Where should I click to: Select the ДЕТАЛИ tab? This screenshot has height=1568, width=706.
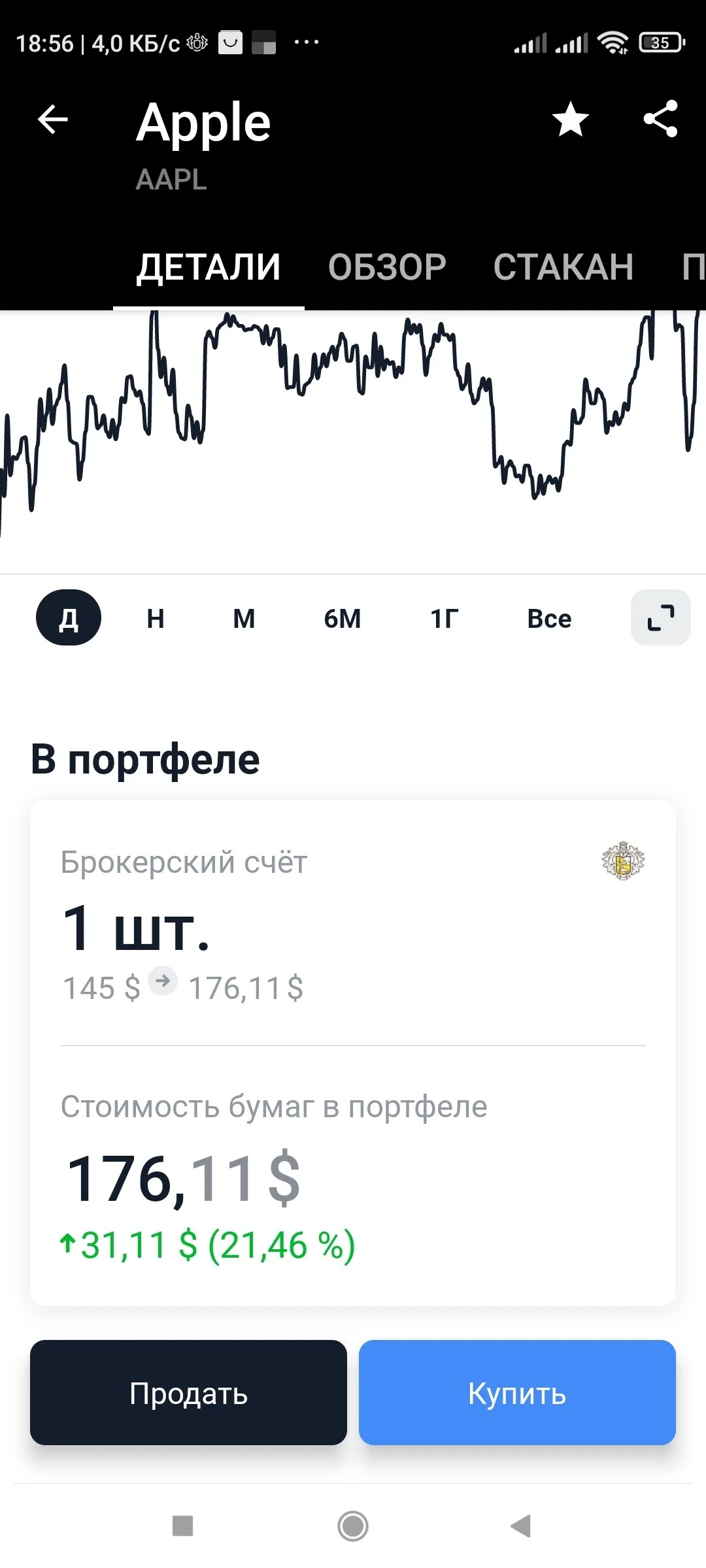point(209,267)
